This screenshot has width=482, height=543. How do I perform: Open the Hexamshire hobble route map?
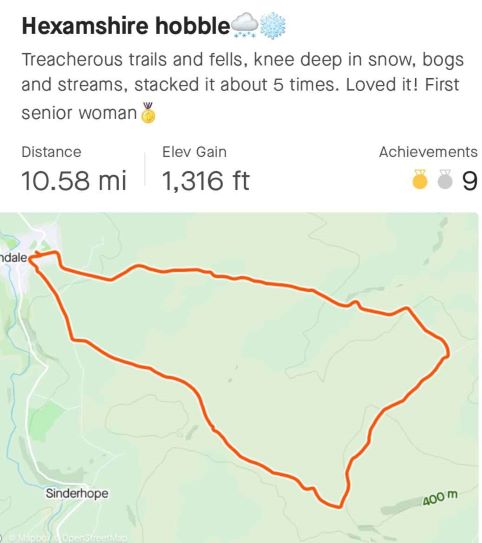point(239,377)
